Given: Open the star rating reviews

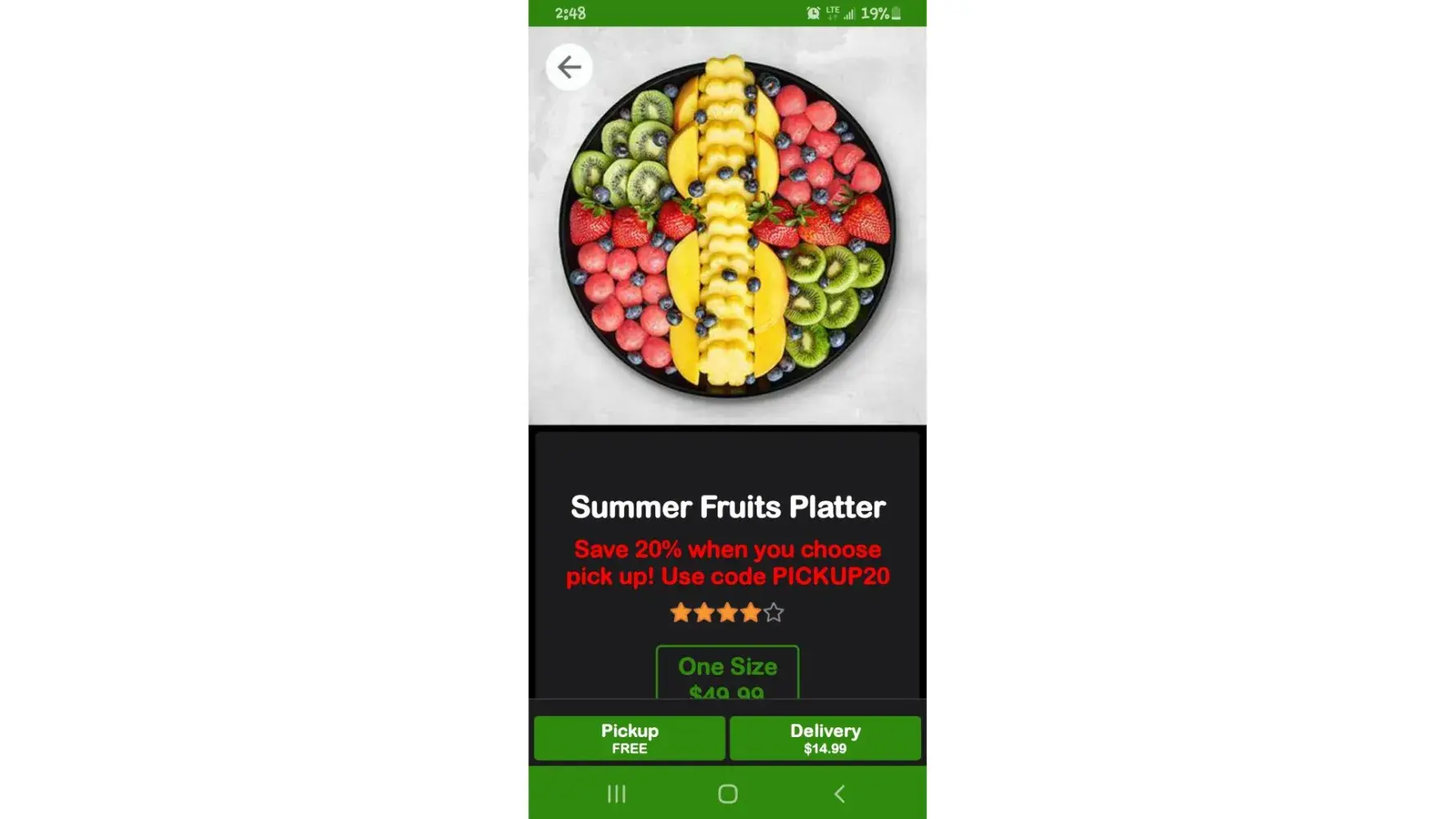Looking at the screenshot, I should tap(727, 613).
